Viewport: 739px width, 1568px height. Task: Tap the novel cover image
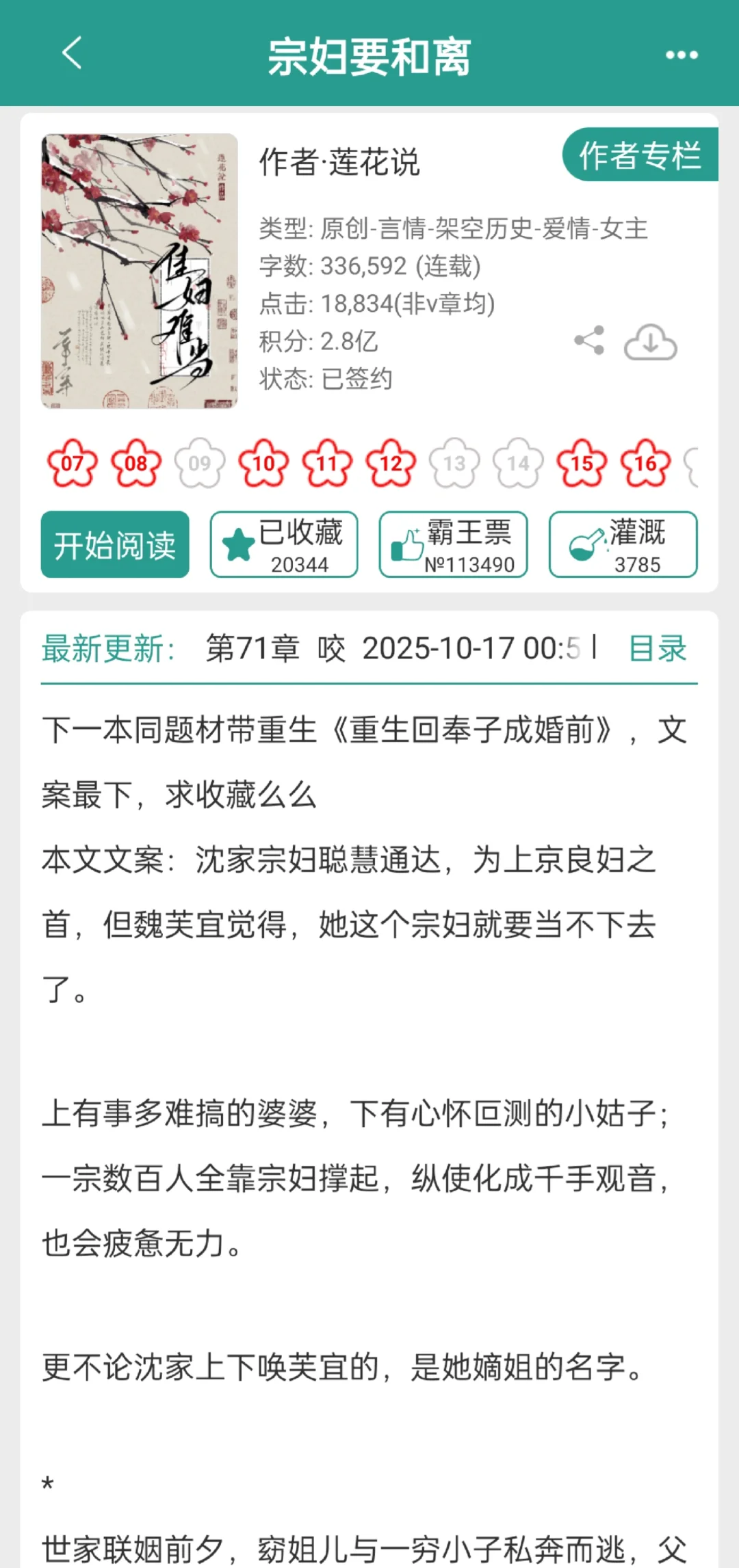tap(140, 271)
